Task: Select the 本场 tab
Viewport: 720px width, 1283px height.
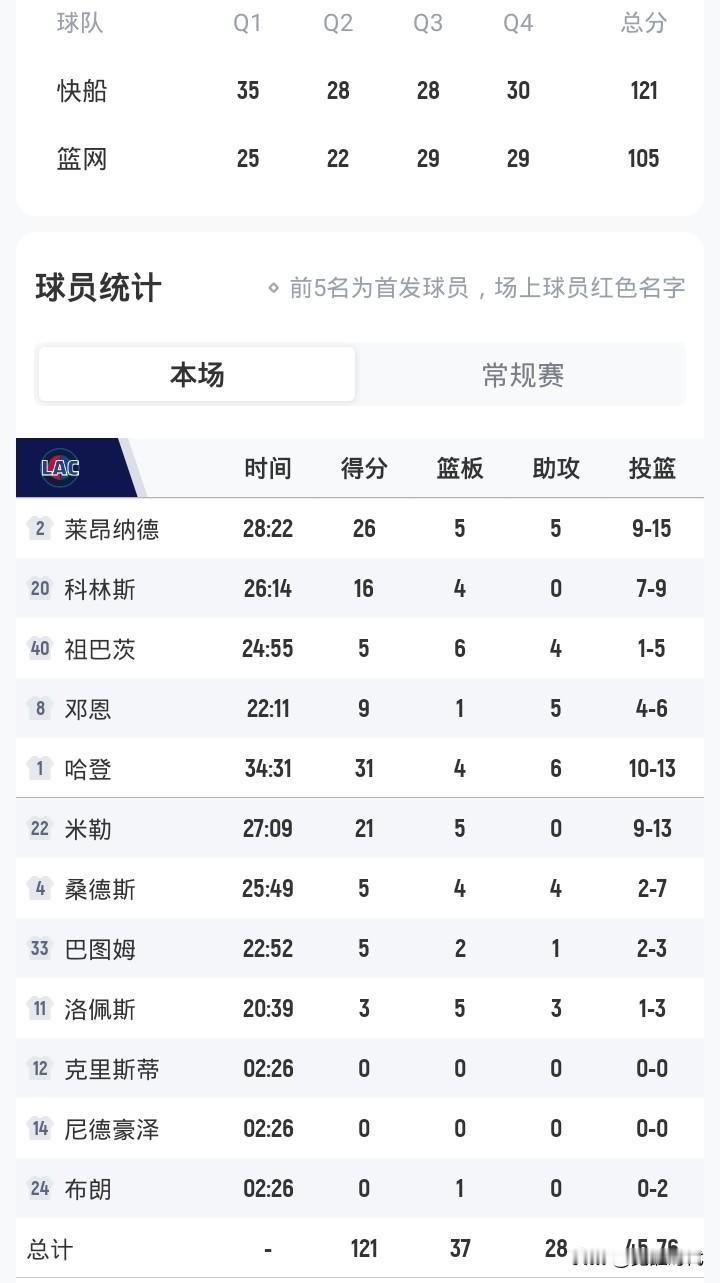Action: tap(196, 374)
